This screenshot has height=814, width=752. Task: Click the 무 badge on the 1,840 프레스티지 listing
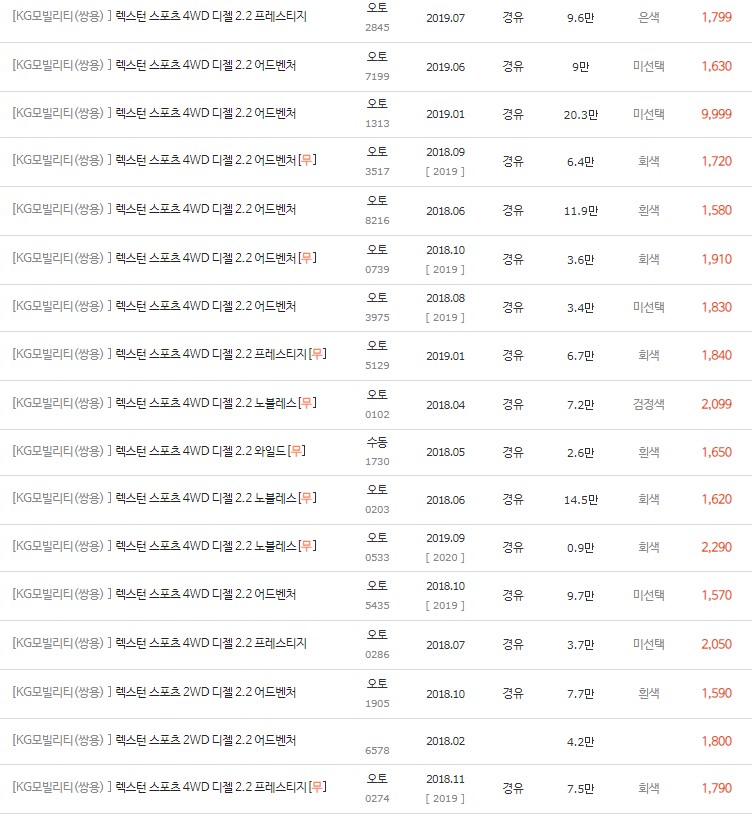(319, 353)
